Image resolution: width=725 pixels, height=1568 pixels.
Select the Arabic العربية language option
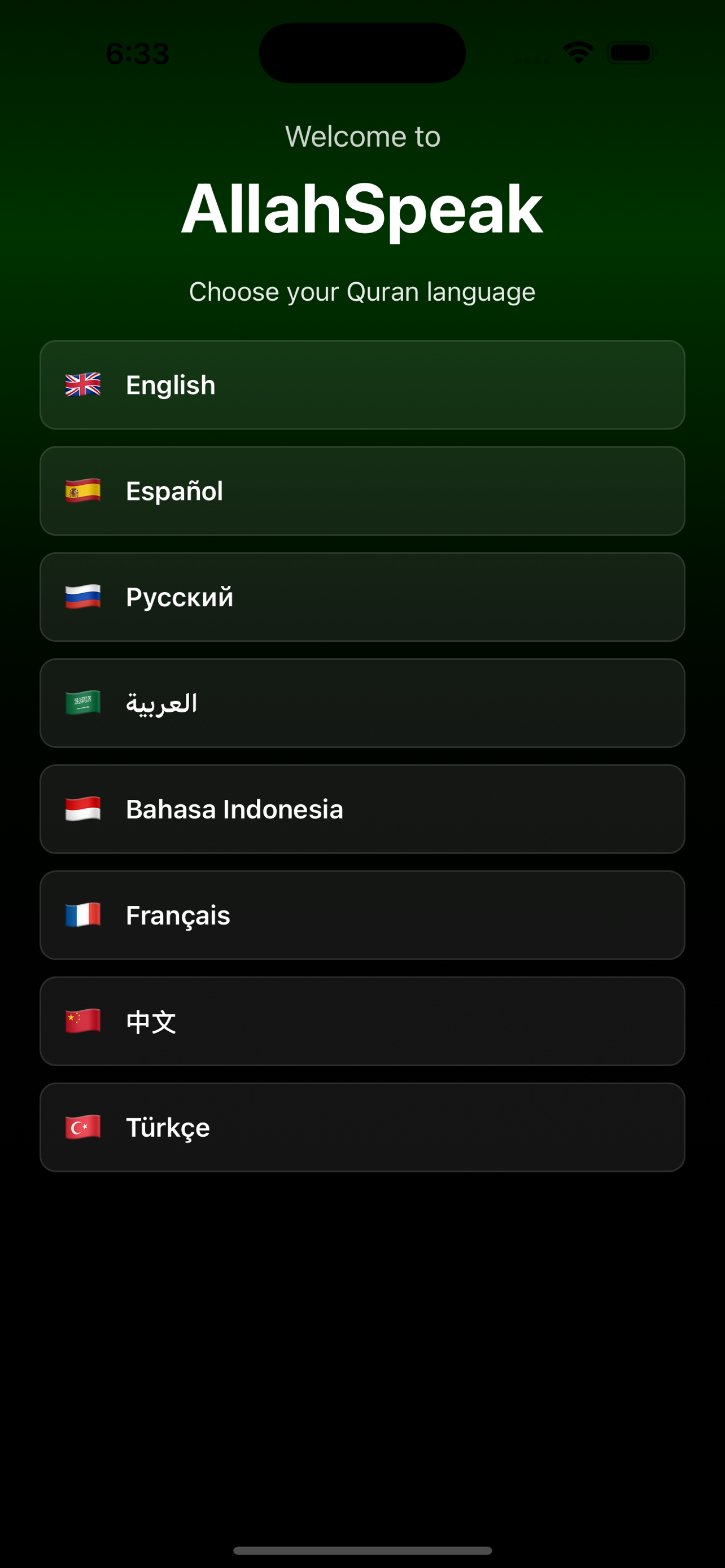tap(362, 702)
